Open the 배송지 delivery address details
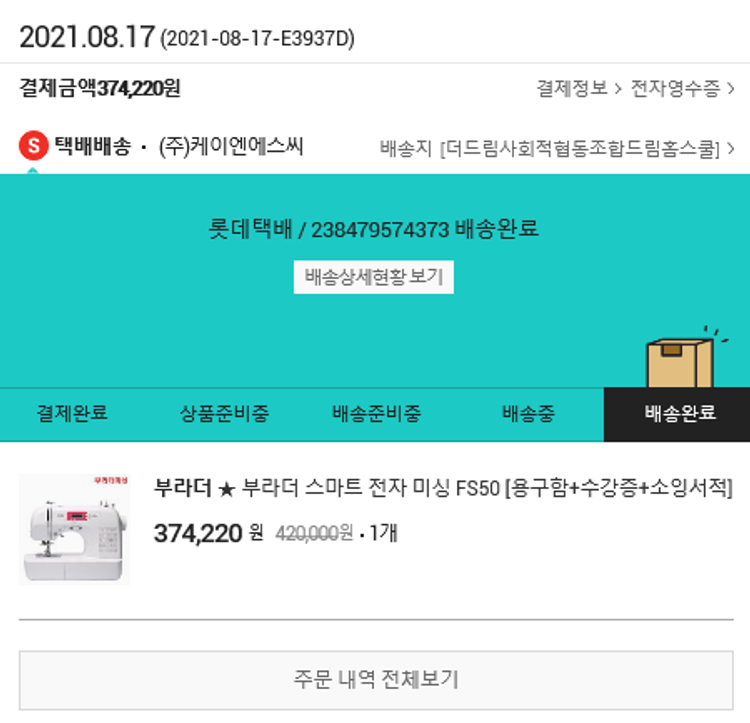 (557, 149)
